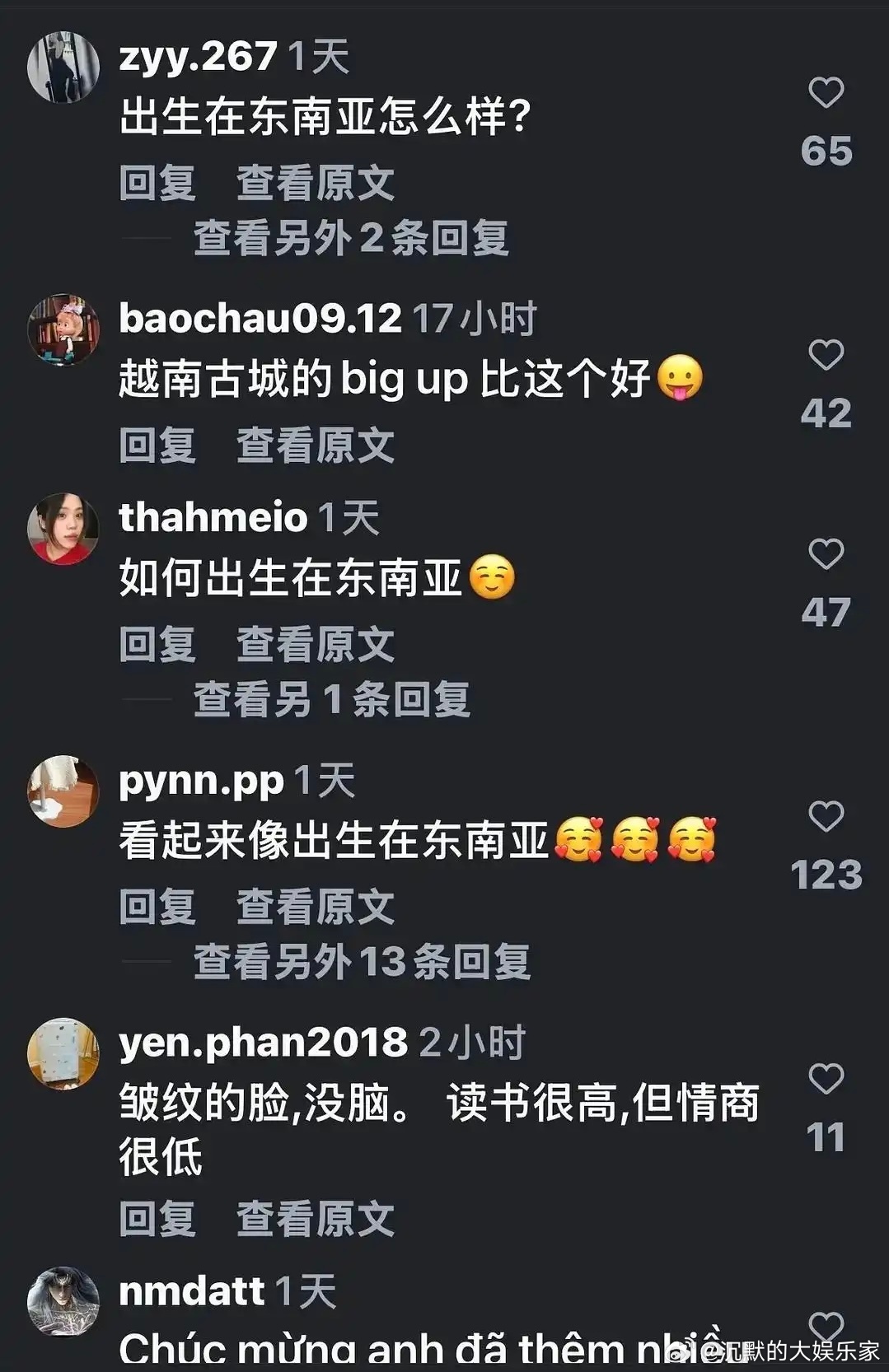Open thahmeio's profile picture
Screen dimensions: 889x1372
(x=64, y=527)
